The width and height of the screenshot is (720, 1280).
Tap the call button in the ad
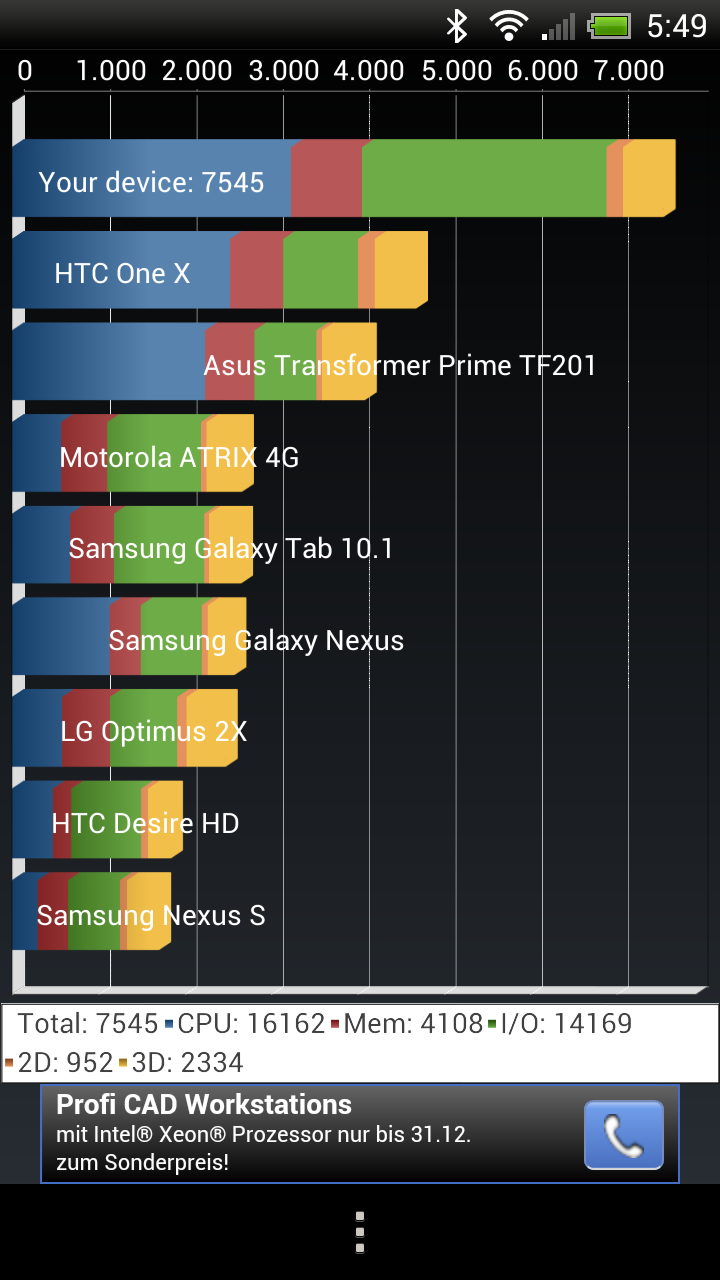point(624,1134)
